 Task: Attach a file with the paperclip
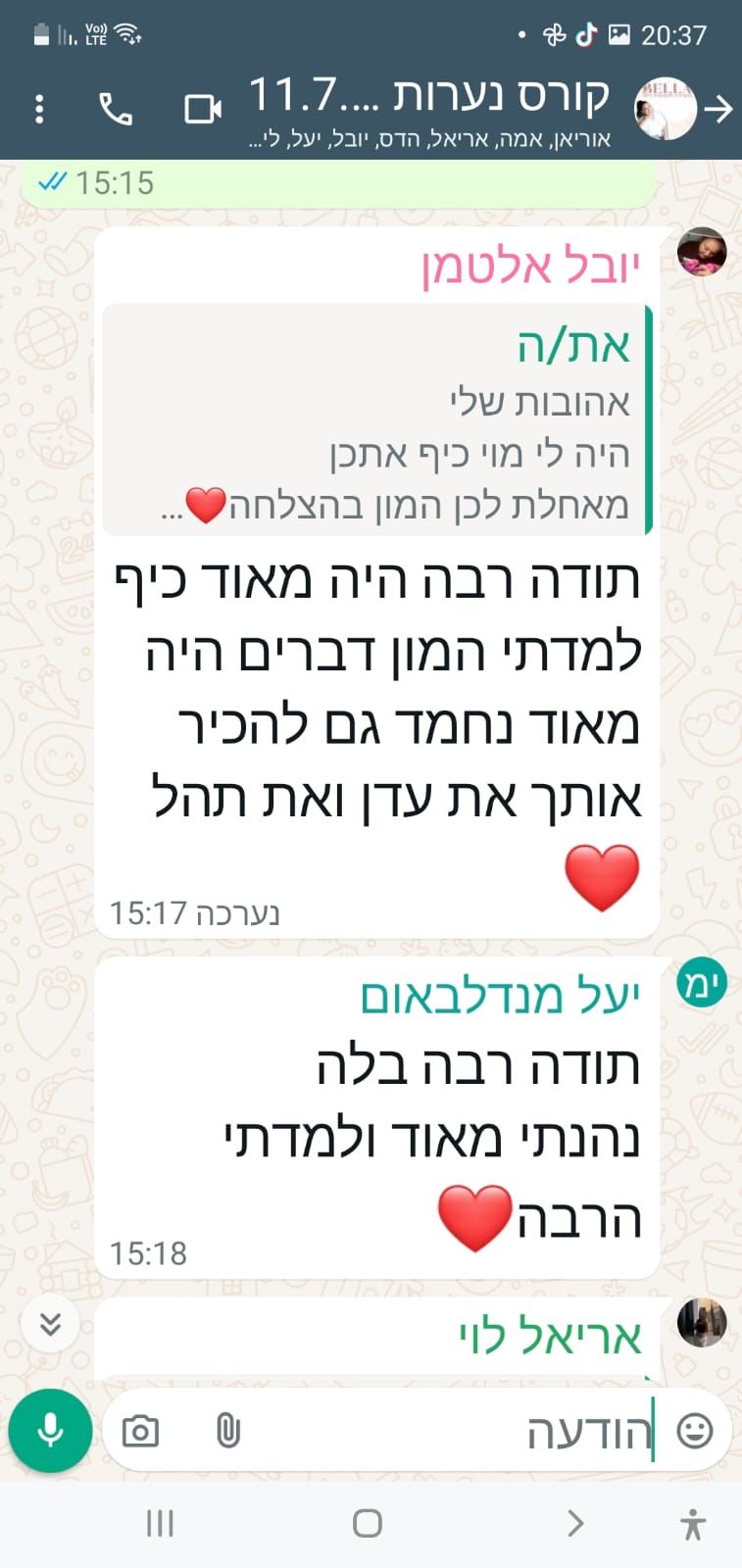(x=227, y=1432)
